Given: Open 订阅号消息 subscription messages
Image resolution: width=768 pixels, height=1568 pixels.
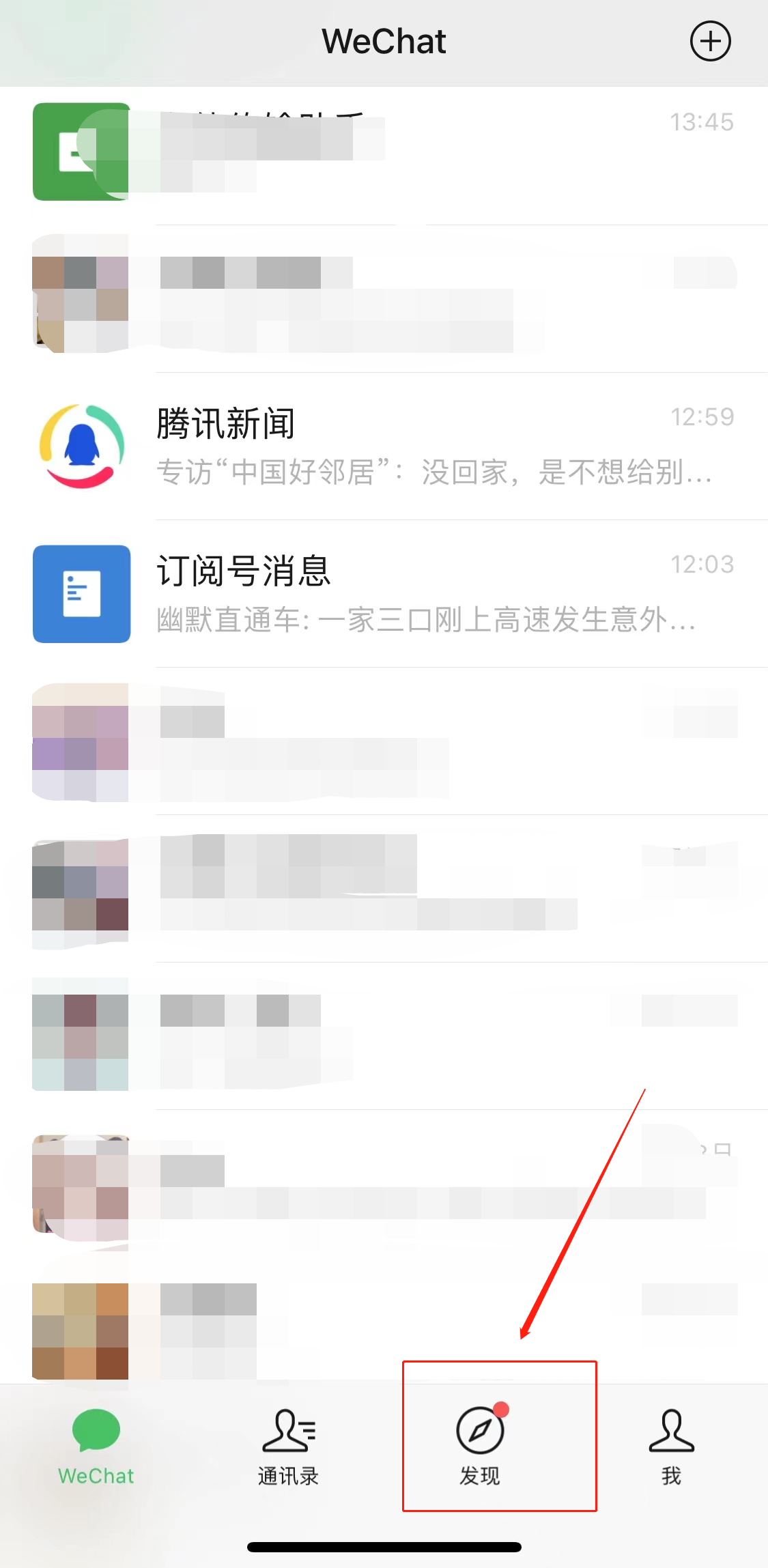Looking at the screenshot, I should 410,594.
